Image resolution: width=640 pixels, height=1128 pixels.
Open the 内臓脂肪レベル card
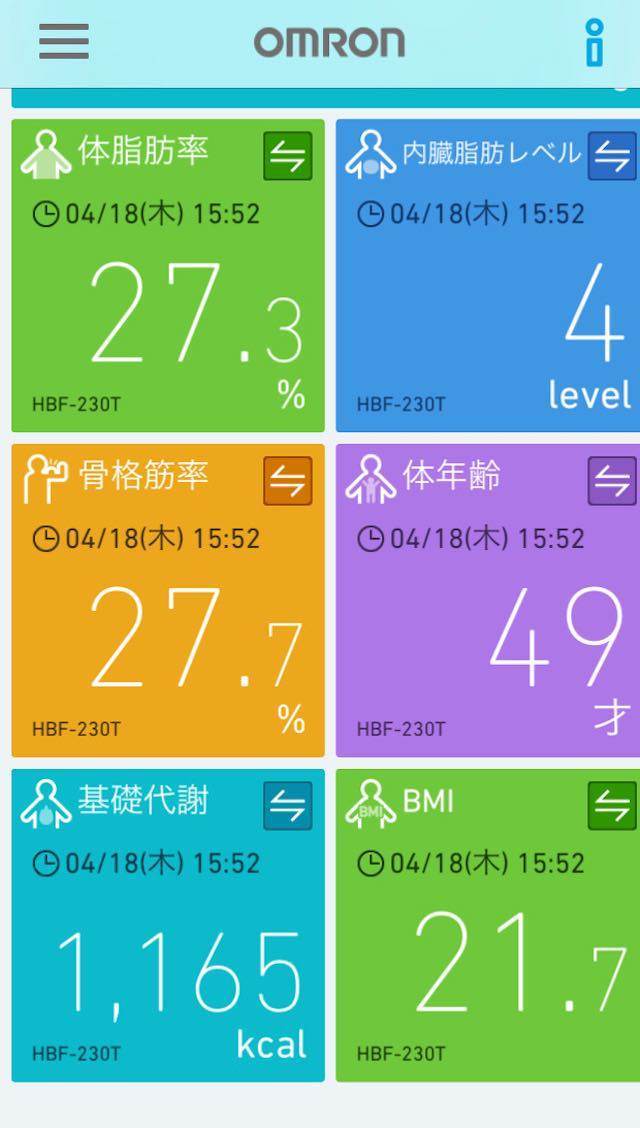(x=488, y=300)
